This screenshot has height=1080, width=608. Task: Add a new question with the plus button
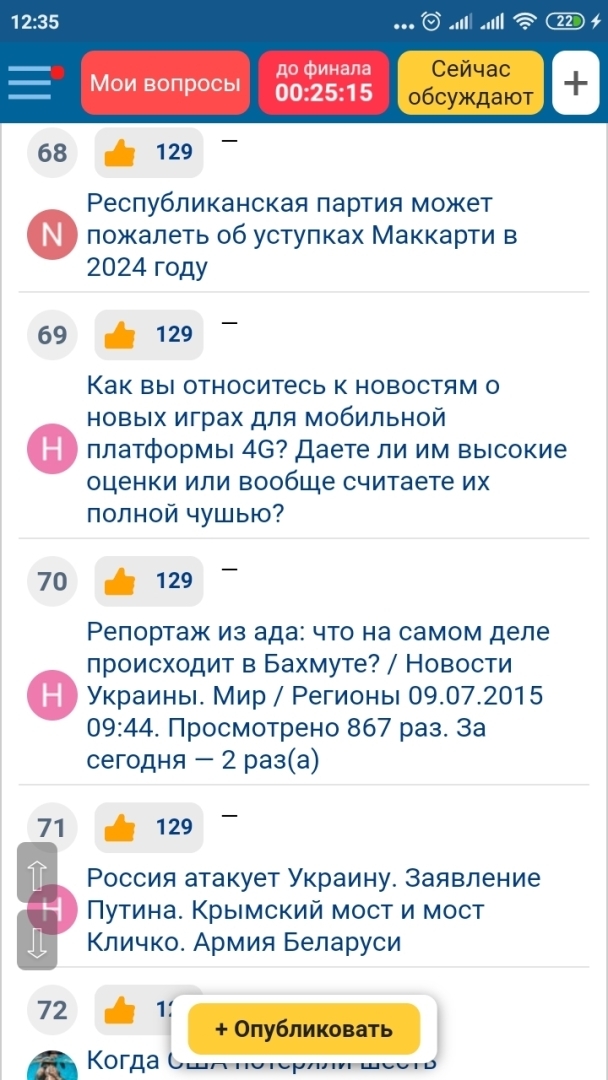click(x=575, y=83)
